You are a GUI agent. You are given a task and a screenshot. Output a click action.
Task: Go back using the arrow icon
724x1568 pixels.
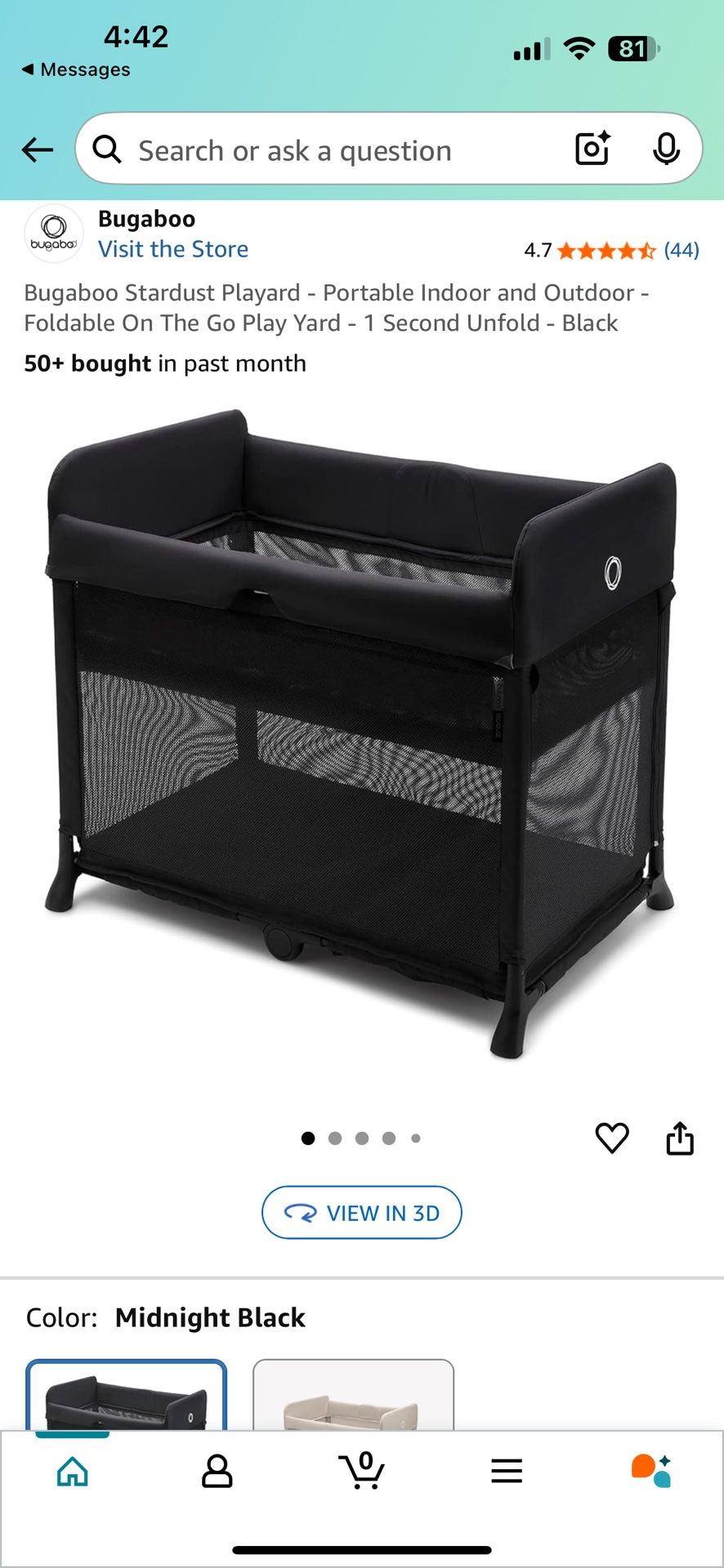(38, 150)
